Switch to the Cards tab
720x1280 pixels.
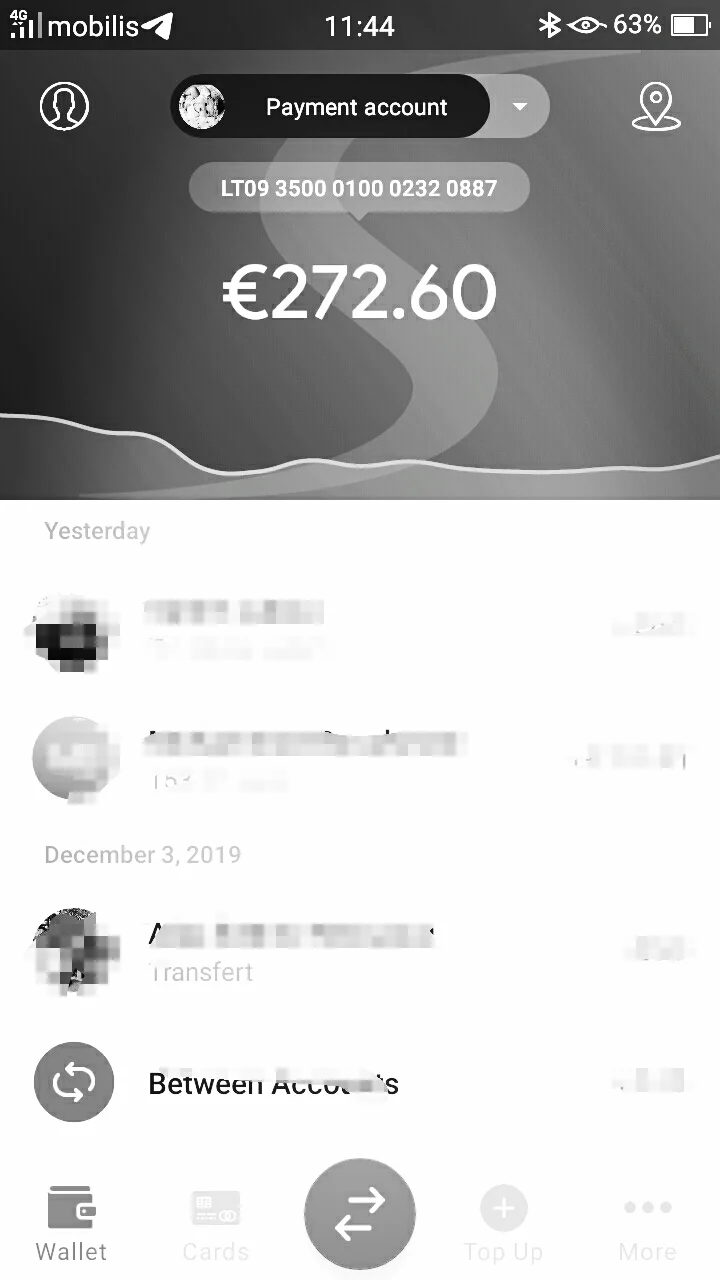point(216,1224)
